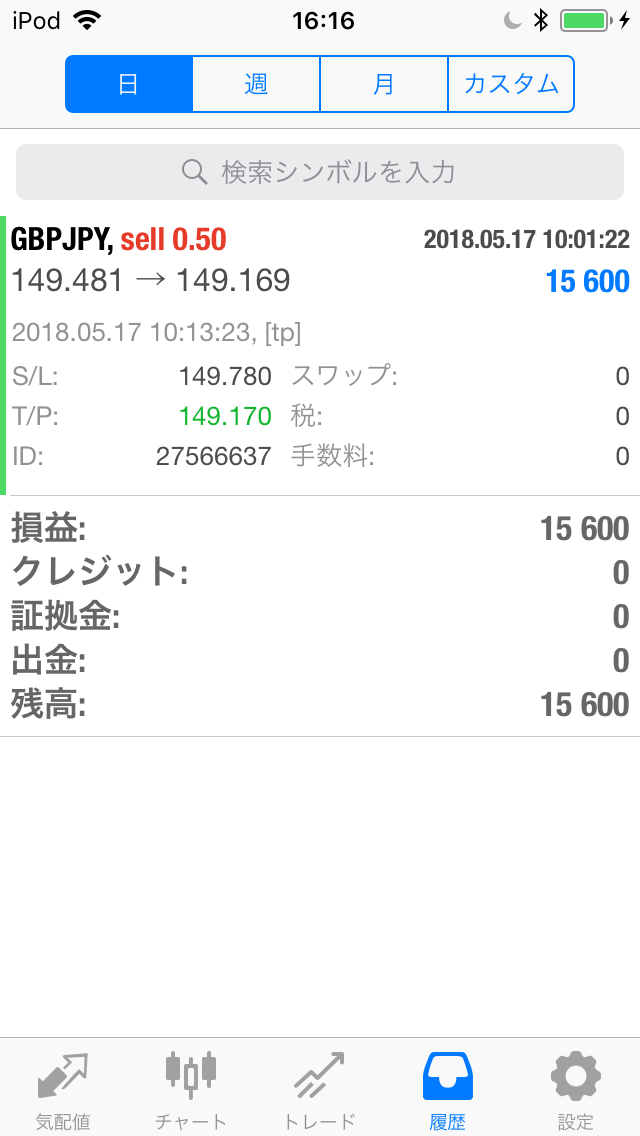Open the チャート chart tab
Viewport: 640px width, 1136px height.
191,1090
